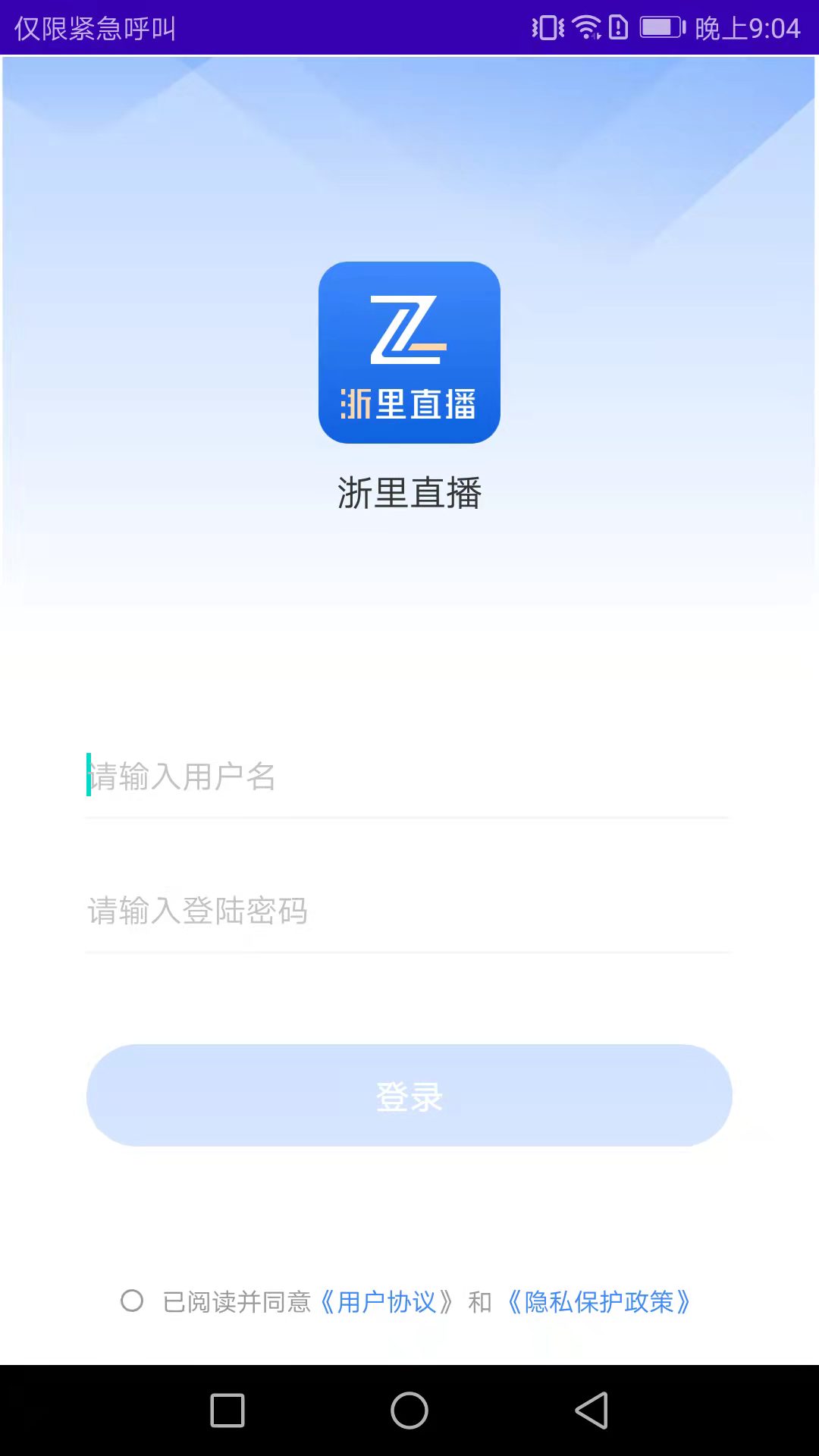The width and height of the screenshot is (819, 1456).
Task: Click the vibrate mode icon in status bar
Action: pos(548,27)
